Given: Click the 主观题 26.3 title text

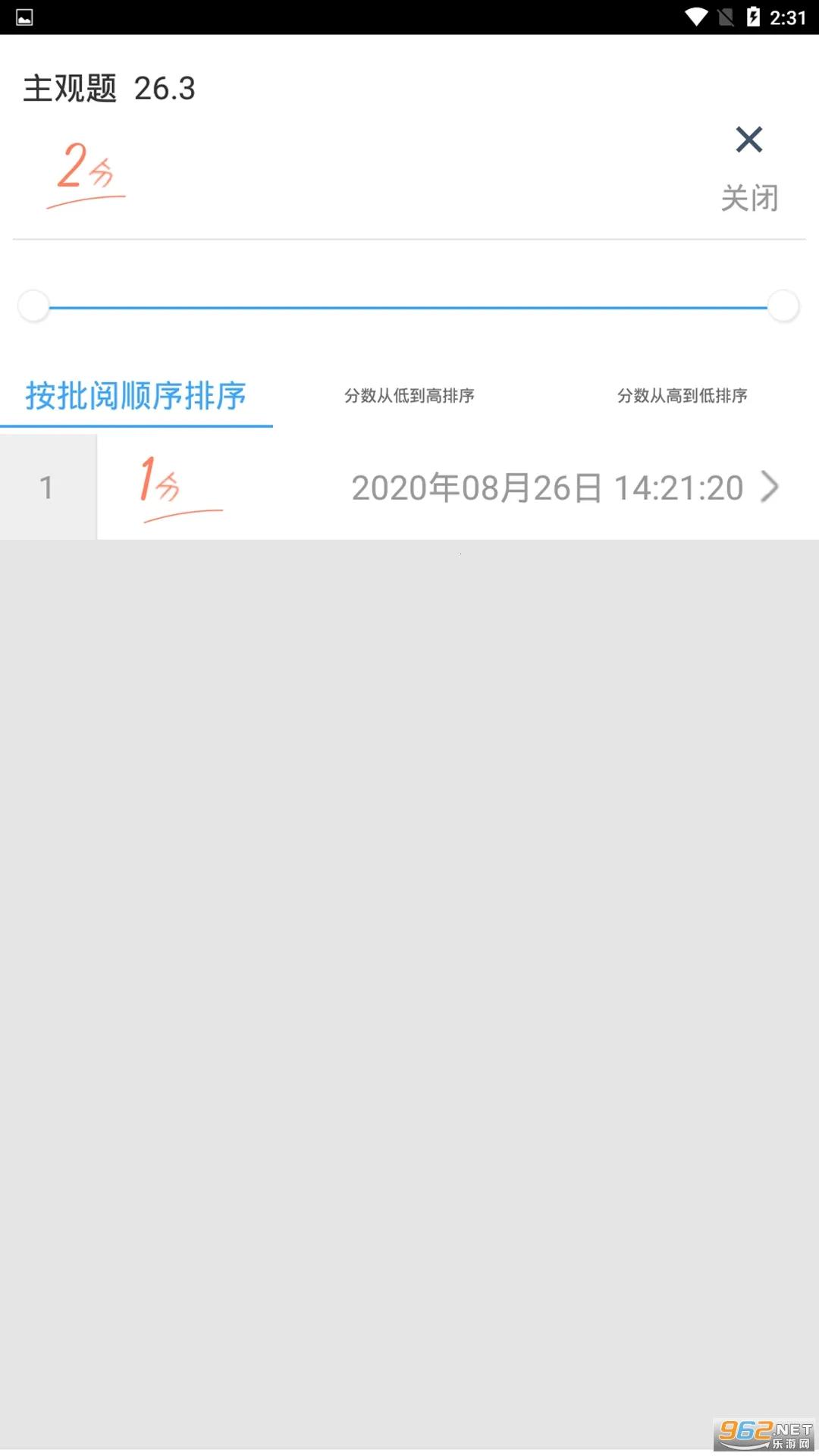Looking at the screenshot, I should (108, 89).
